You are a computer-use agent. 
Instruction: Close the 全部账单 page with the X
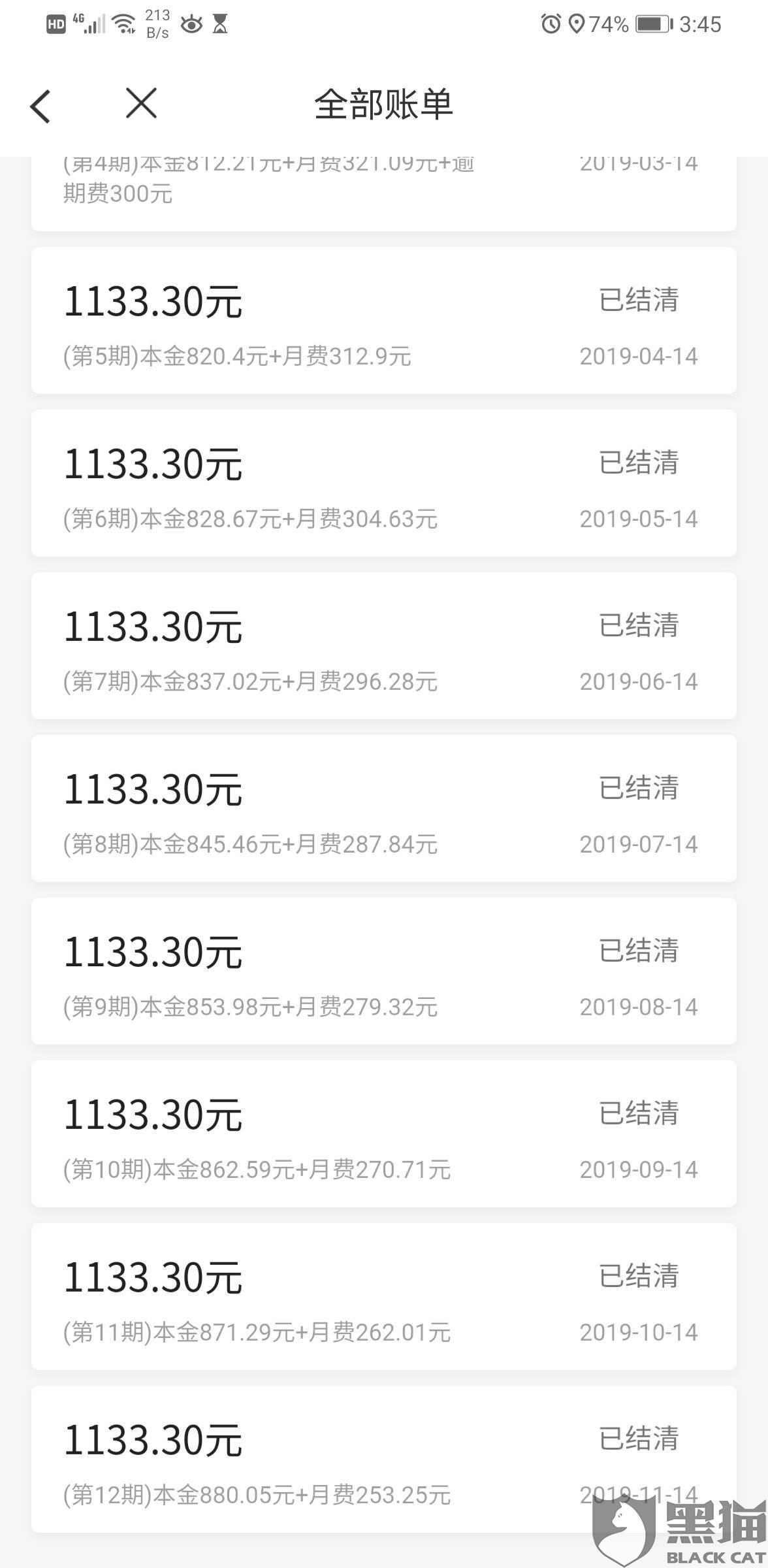pyautogui.click(x=141, y=104)
